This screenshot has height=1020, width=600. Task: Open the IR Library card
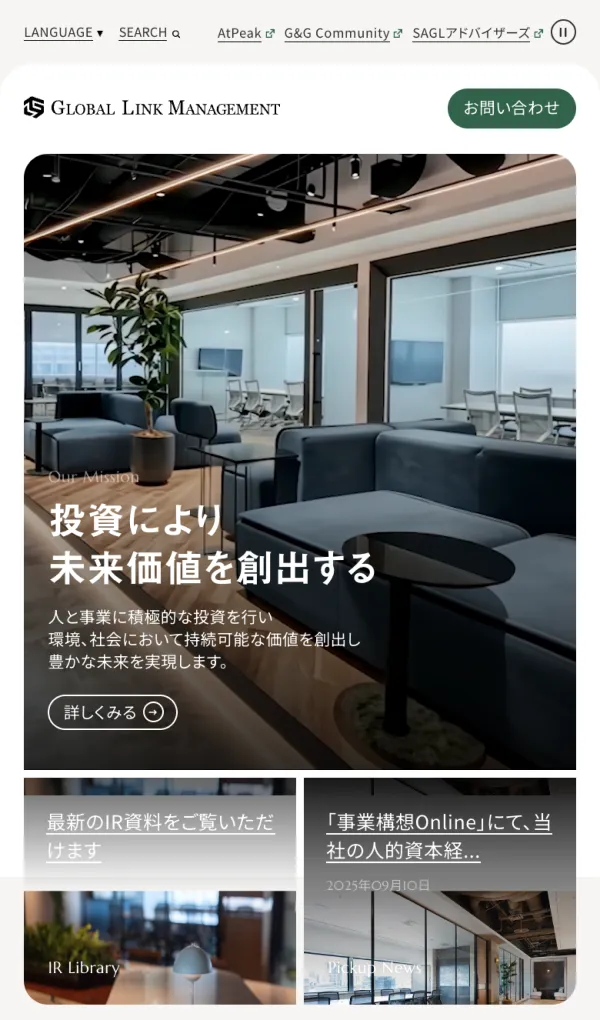[160, 890]
